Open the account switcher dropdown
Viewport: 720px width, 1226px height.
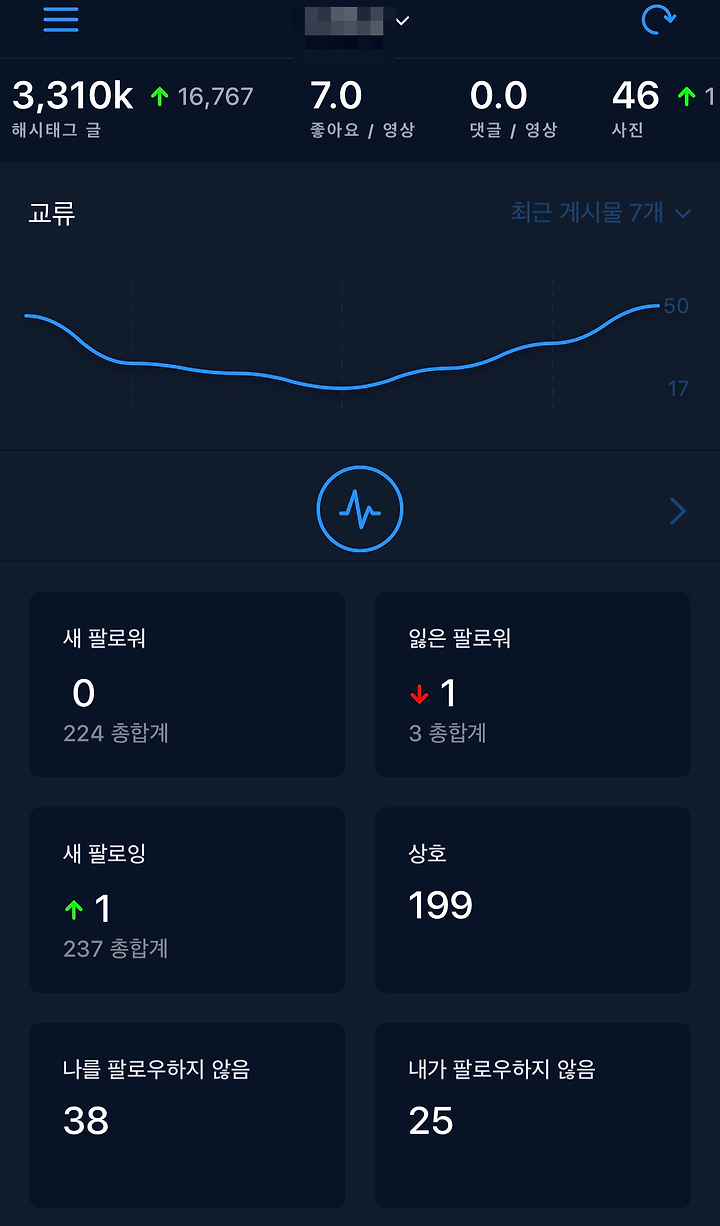click(356, 21)
